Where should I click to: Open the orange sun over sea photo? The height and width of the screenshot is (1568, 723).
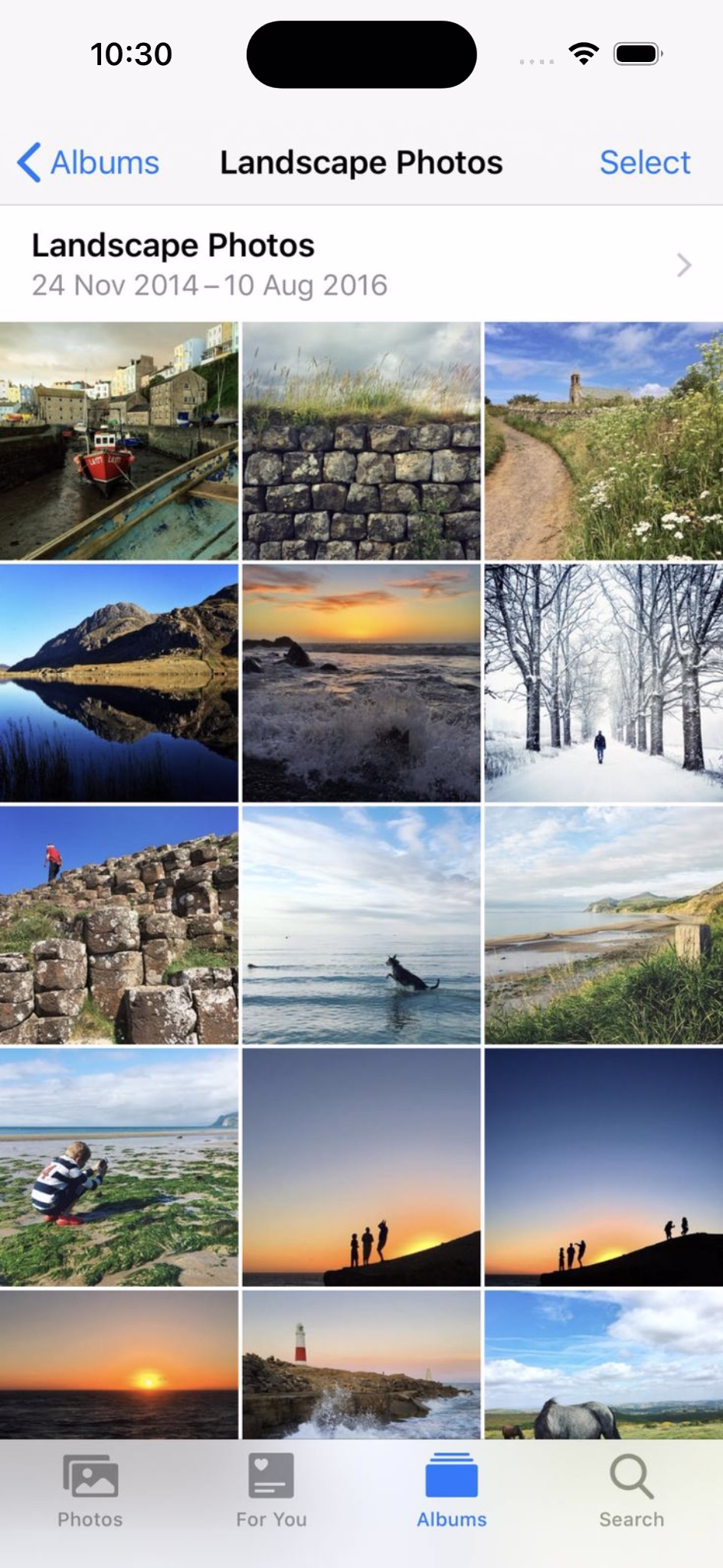119,1364
